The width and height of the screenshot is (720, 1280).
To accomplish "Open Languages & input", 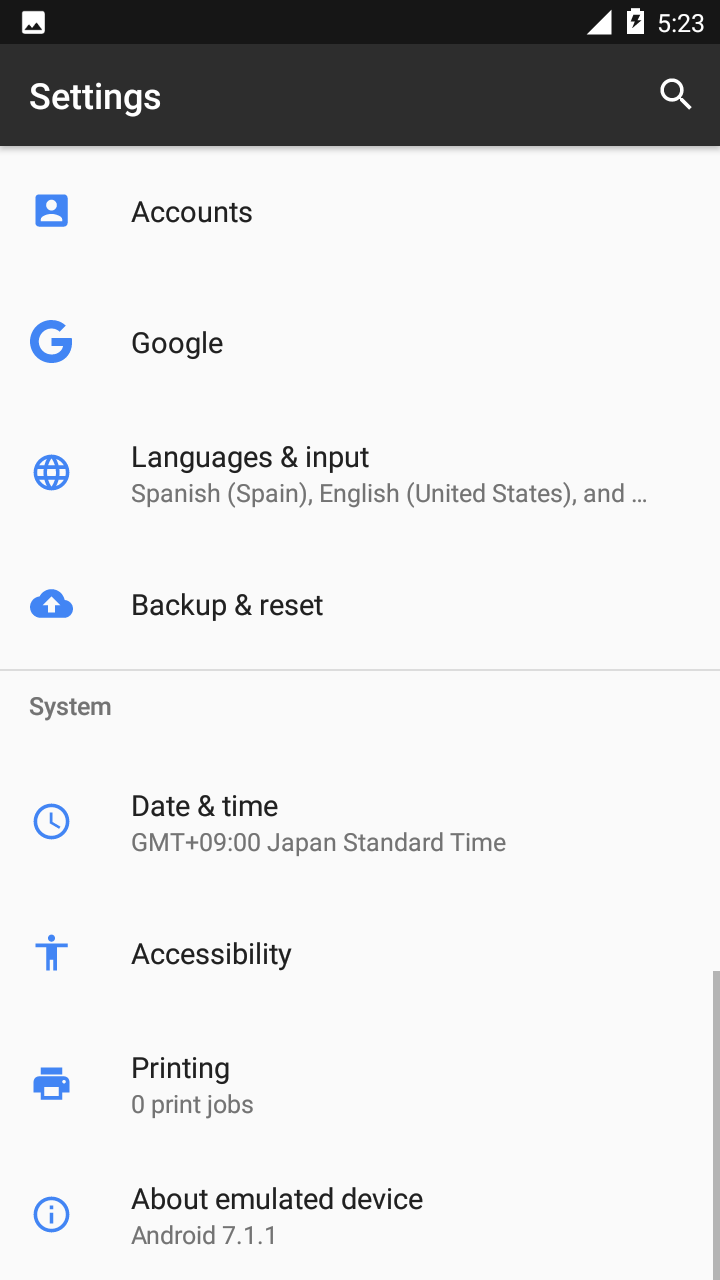I will coord(360,474).
